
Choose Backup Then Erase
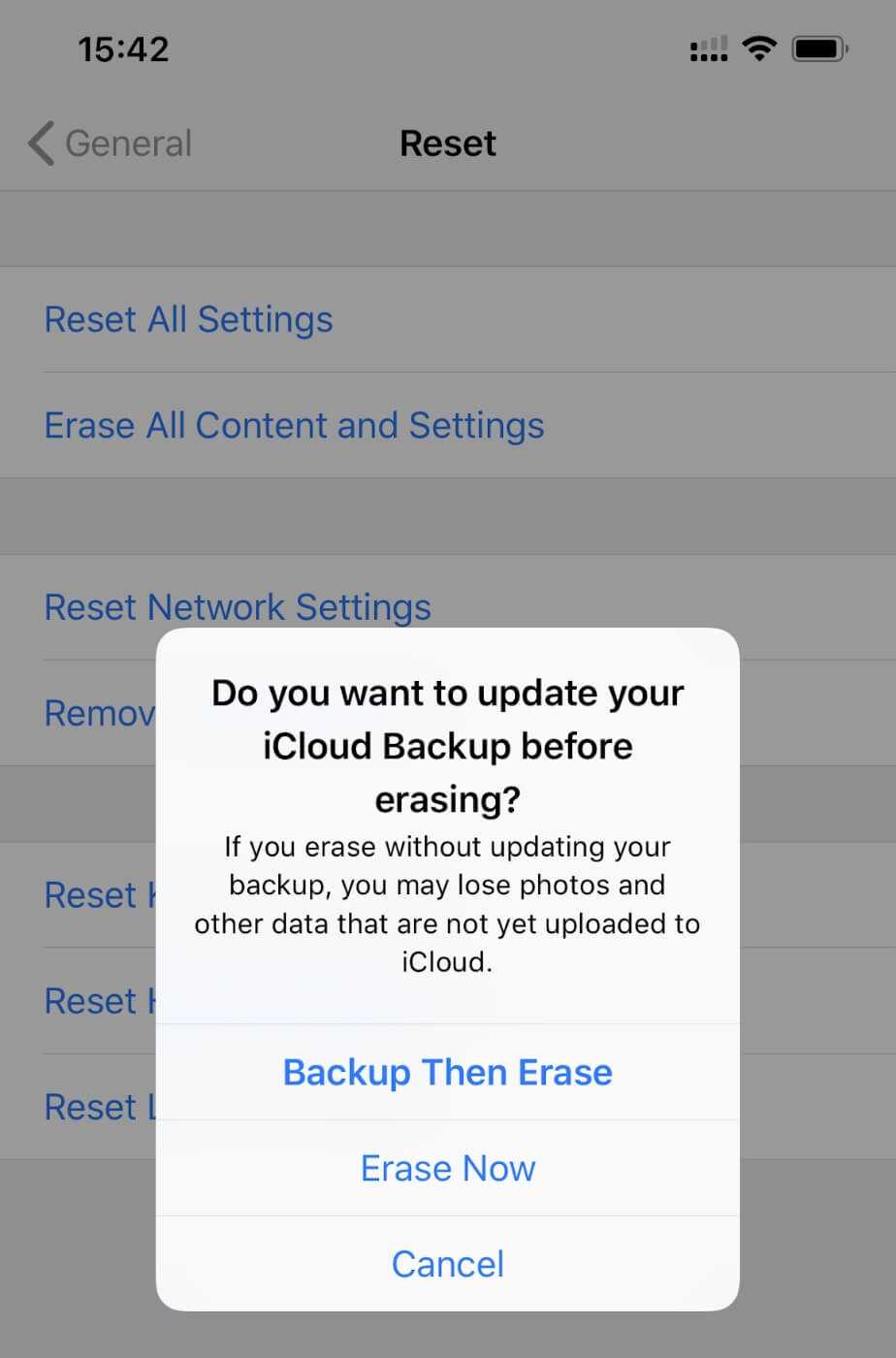pyautogui.click(x=447, y=1072)
